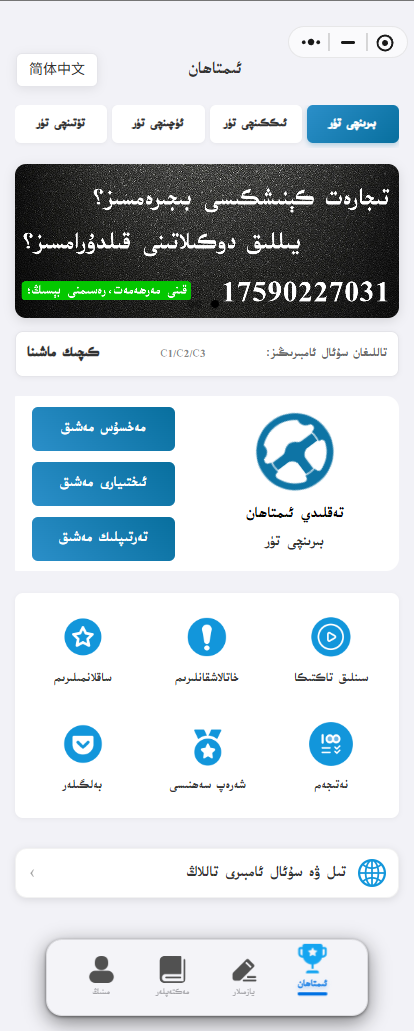
Task: Open the شەرەپ سەھنىسى medal item
Action: (x=208, y=759)
